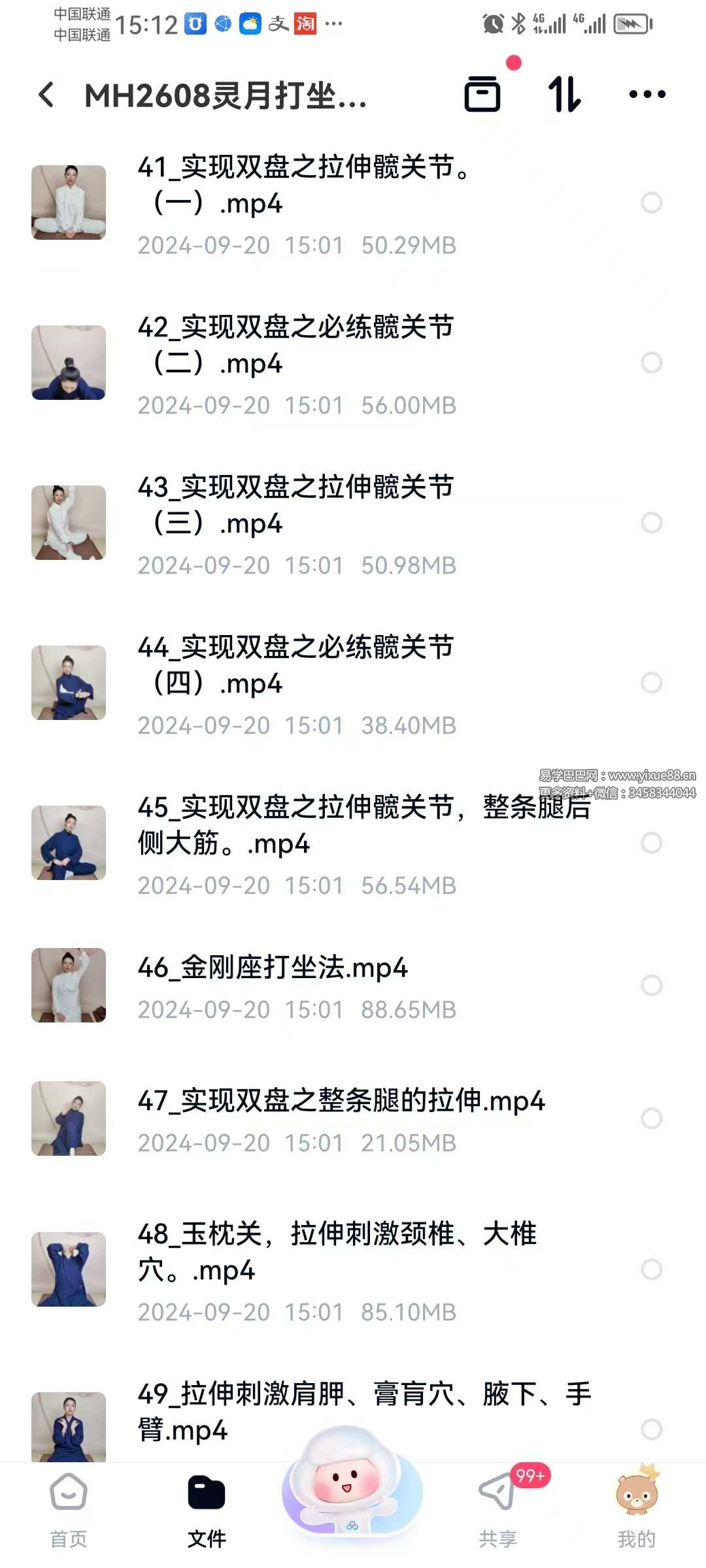
Task: Open 42_实现双盘之必练髋关节 video
Action: click(294, 346)
